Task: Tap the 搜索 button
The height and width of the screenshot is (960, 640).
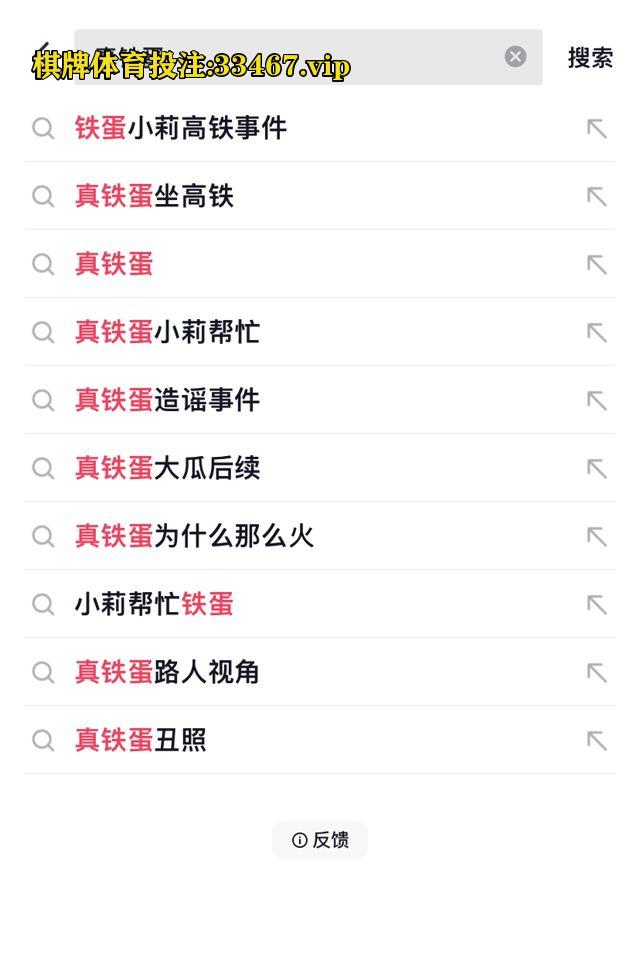Action: [590, 58]
